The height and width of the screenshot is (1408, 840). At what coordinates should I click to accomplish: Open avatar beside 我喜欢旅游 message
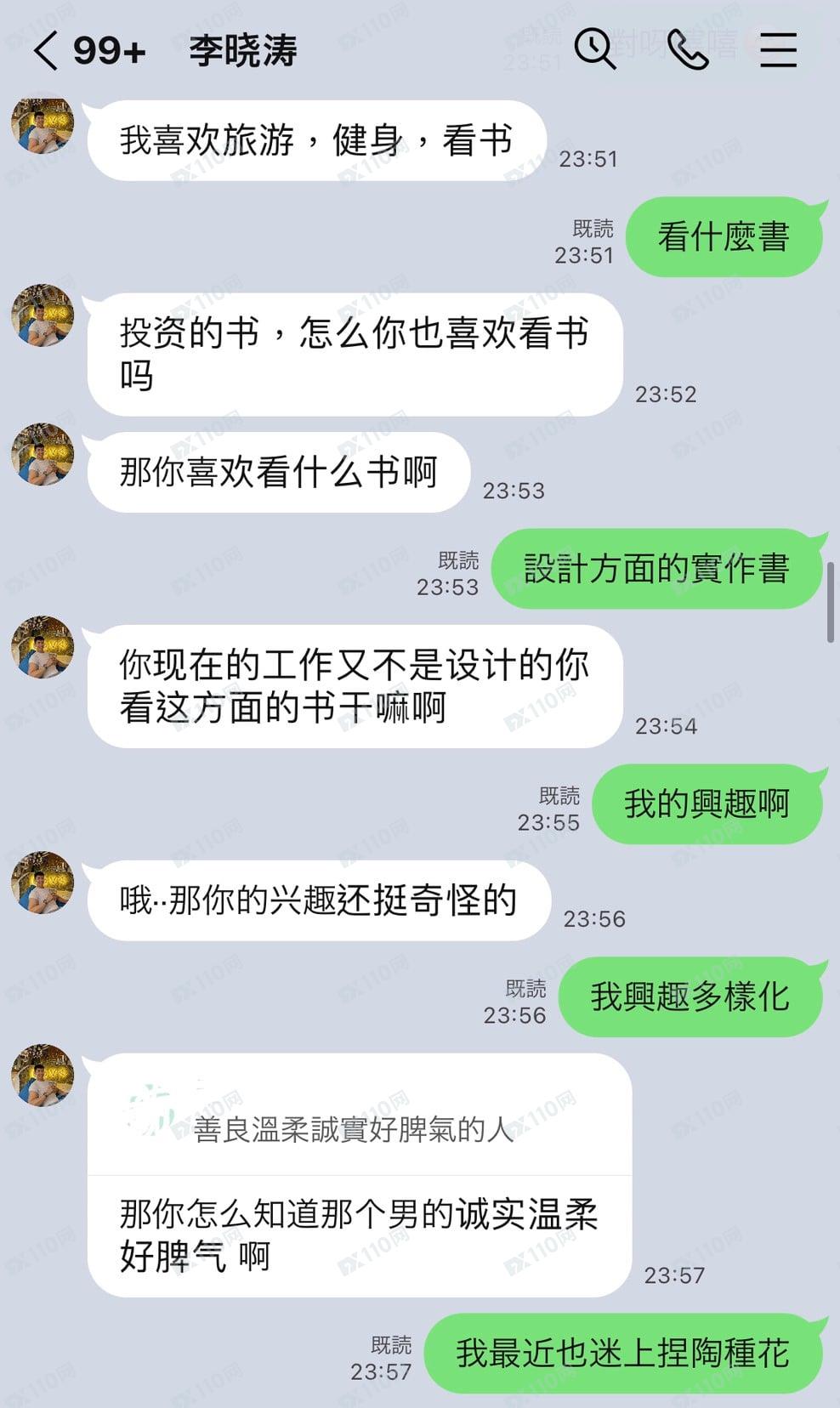(x=42, y=125)
